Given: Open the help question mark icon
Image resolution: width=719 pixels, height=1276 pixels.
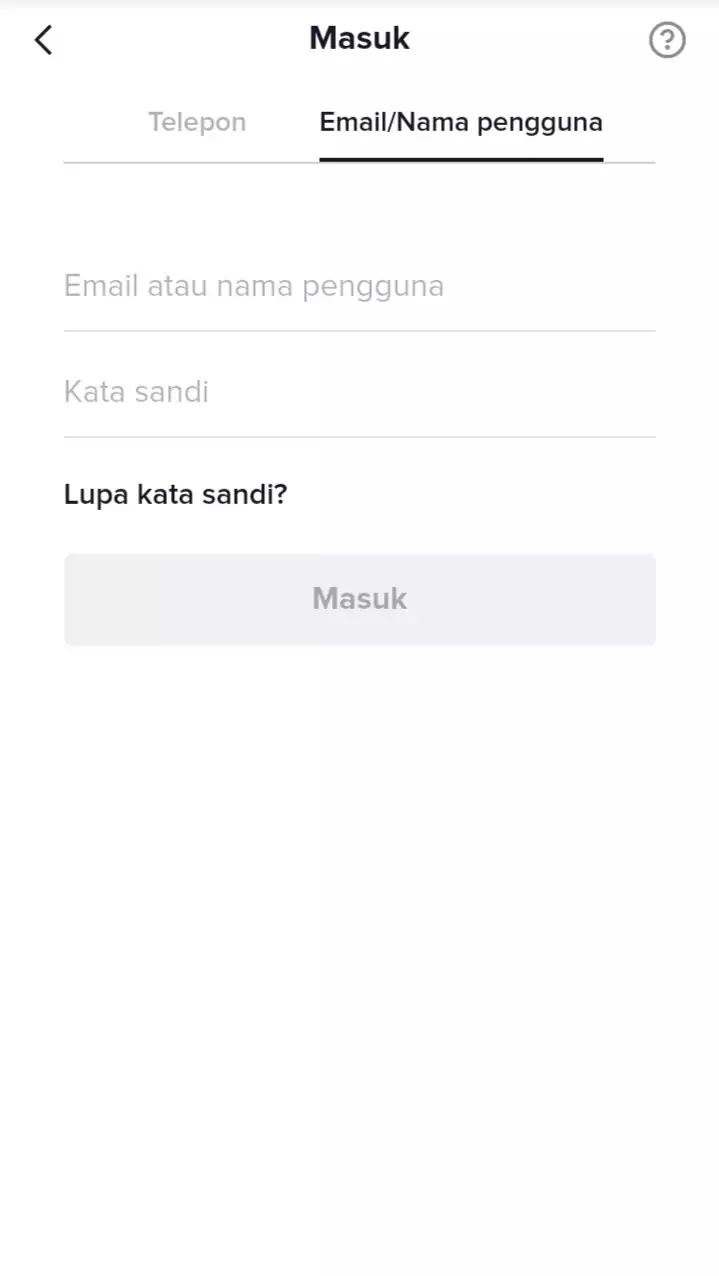Looking at the screenshot, I should tap(667, 40).
